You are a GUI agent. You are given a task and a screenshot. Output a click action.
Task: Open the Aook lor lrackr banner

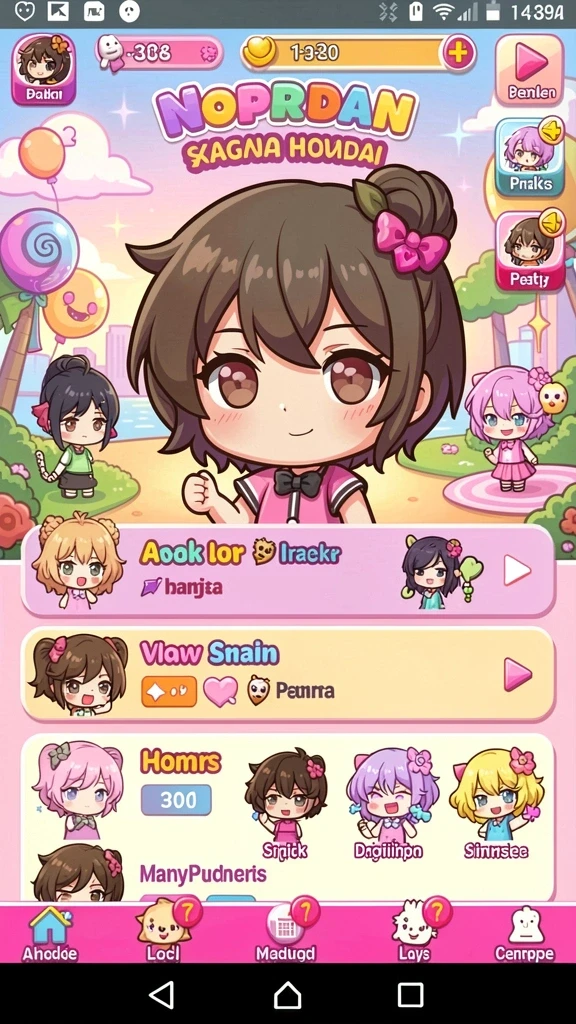click(288, 571)
